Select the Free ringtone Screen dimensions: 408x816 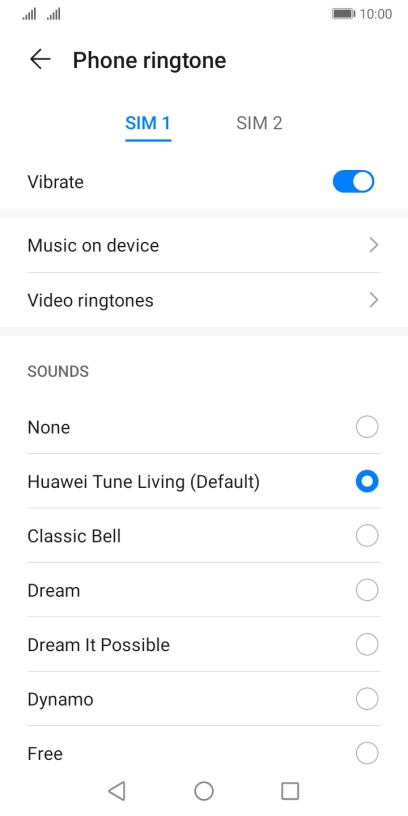tap(204, 754)
